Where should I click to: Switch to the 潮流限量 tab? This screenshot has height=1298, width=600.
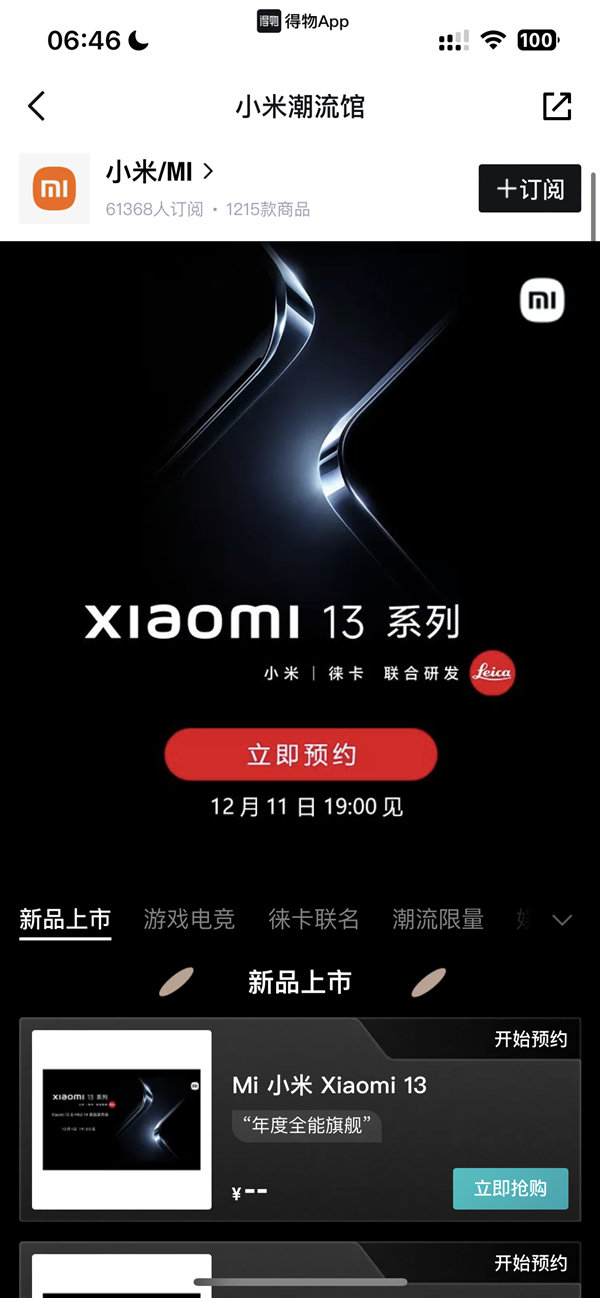pyautogui.click(x=437, y=919)
